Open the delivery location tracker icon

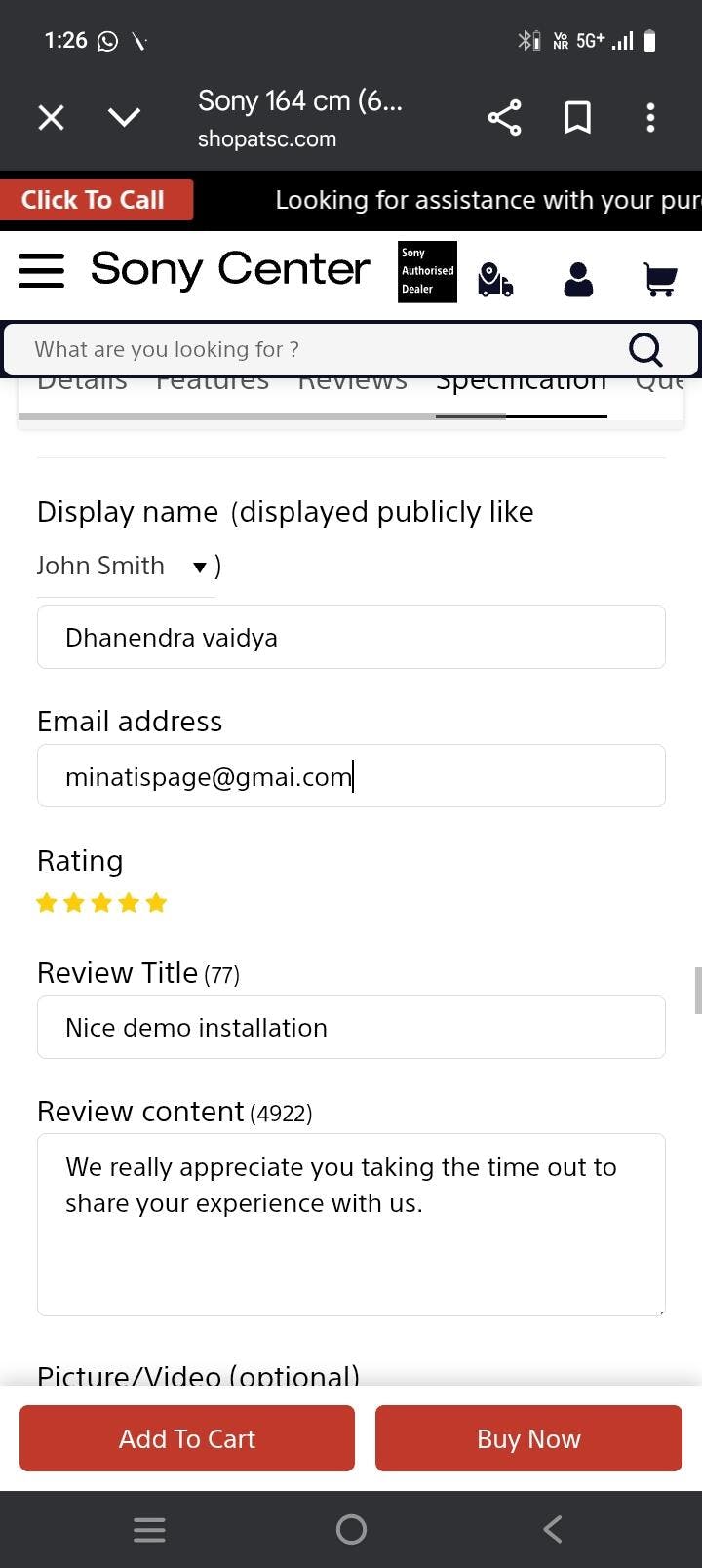pyautogui.click(x=495, y=280)
